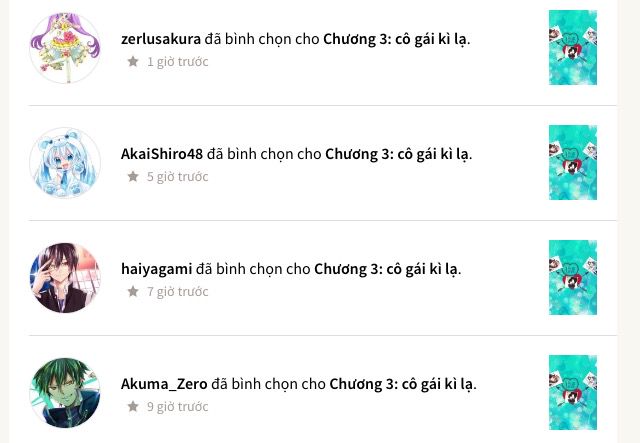Tap the haiyagami username link
This screenshot has height=443, width=640.
pos(156,269)
